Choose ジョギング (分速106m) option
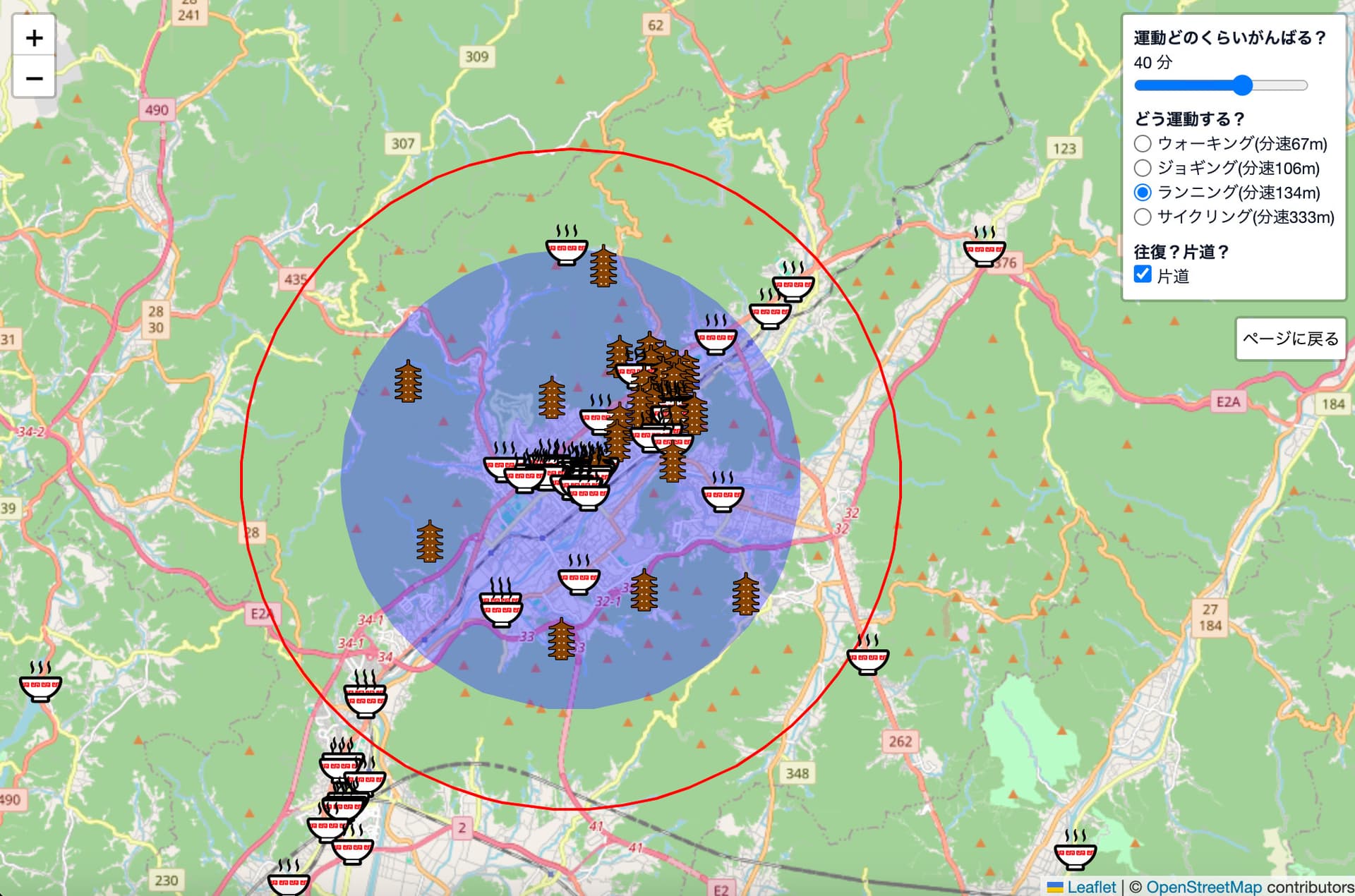The image size is (1355, 896). (x=1143, y=168)
